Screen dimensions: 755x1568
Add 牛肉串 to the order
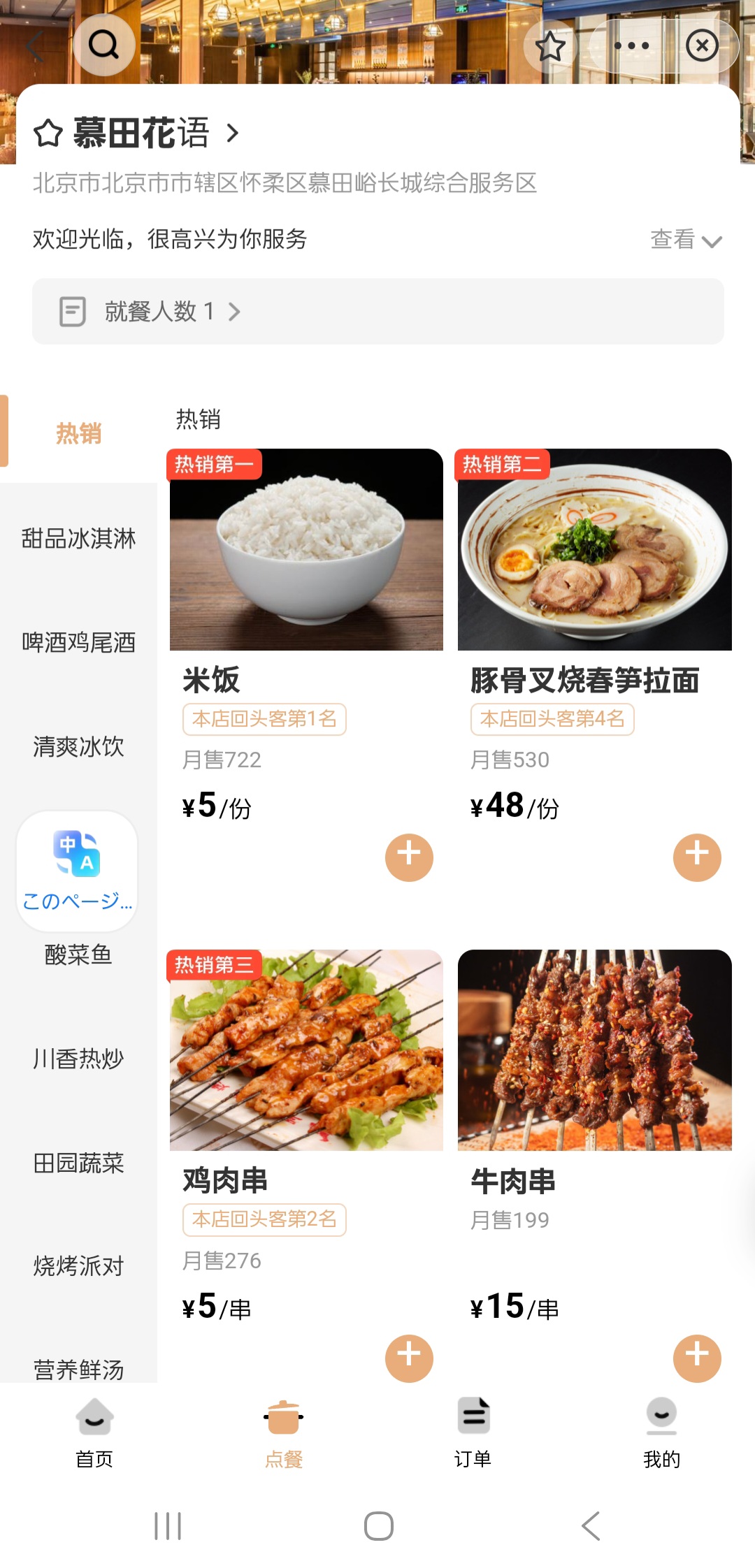(x=697, y=1358)
